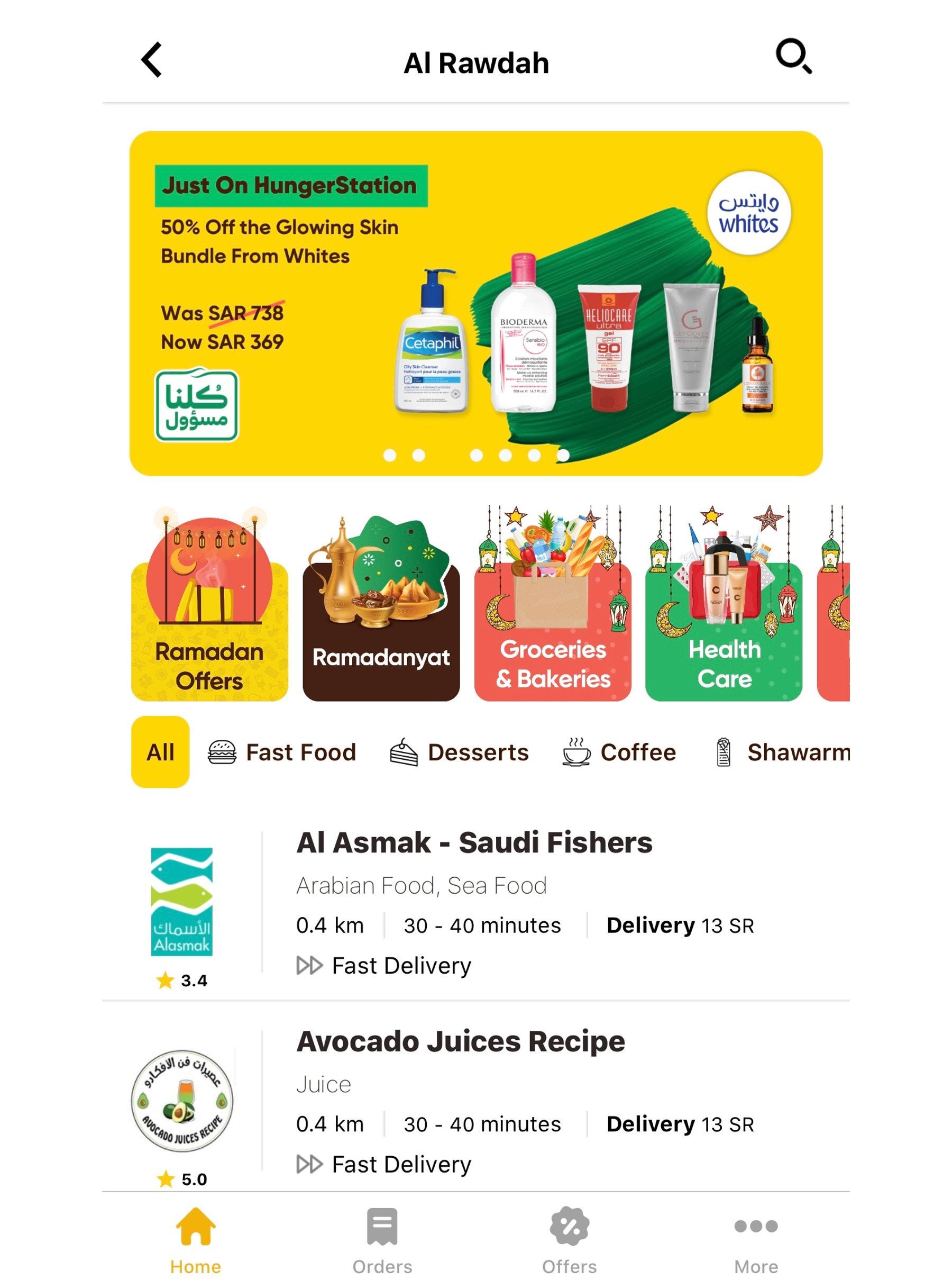Screen dimensions: 952x1280
Task: Show only Coffee places
Action: pos(619,752)
